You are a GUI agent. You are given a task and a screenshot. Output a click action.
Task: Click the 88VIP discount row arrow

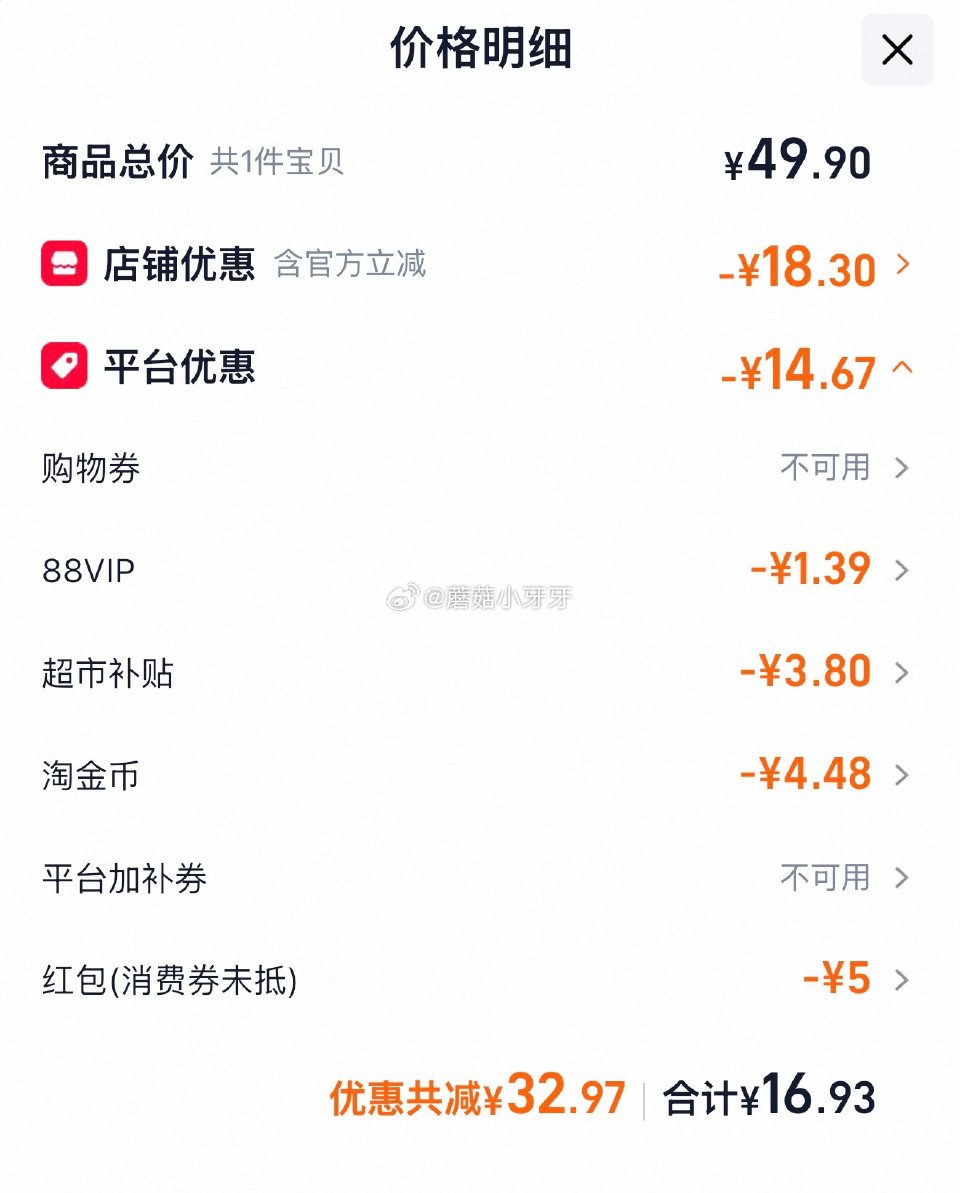pos(903,569)
